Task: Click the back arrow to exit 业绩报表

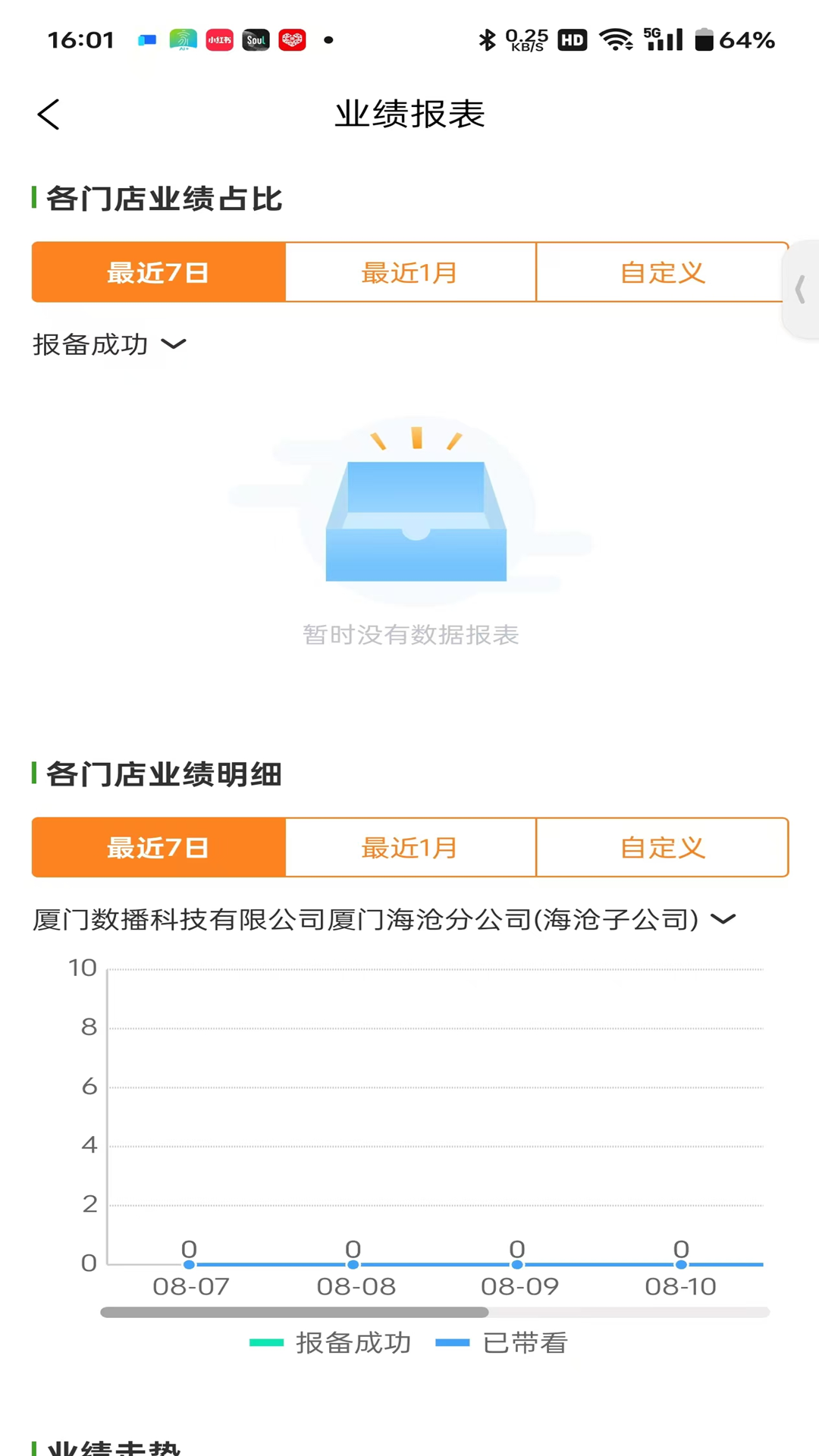Action: coord(49,115)
